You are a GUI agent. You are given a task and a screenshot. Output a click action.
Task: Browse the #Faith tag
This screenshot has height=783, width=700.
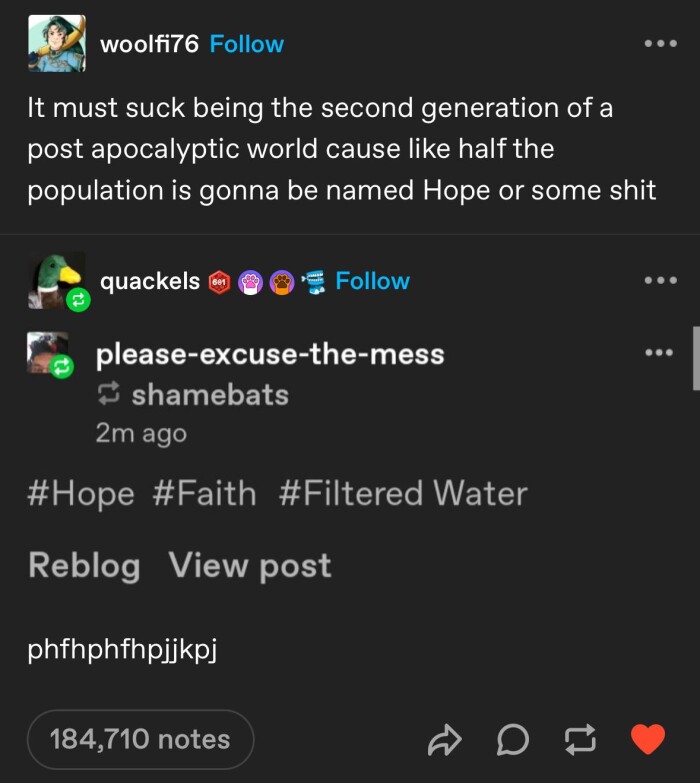pos(205,494)
